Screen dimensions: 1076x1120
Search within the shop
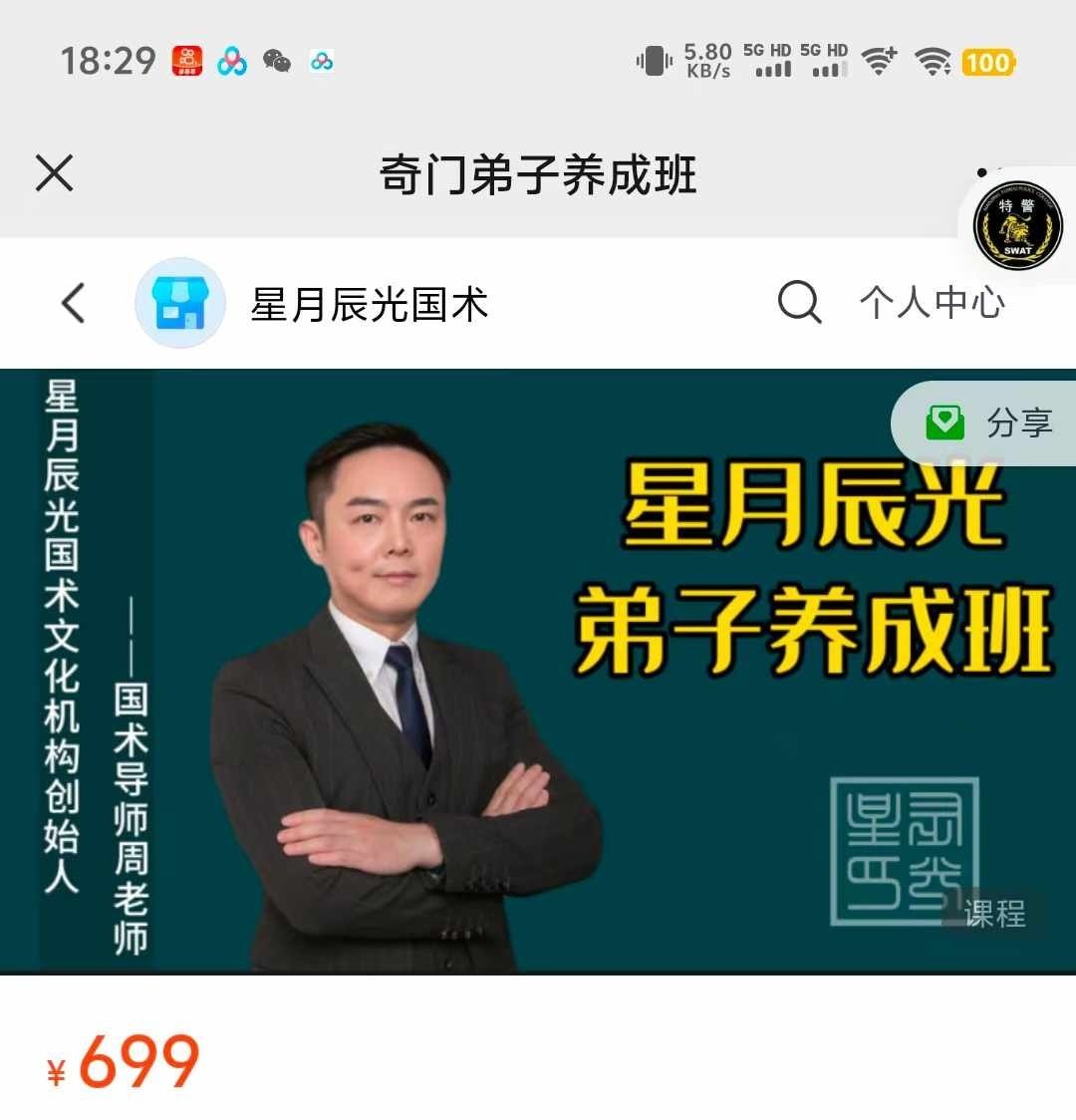pos(798,302)
